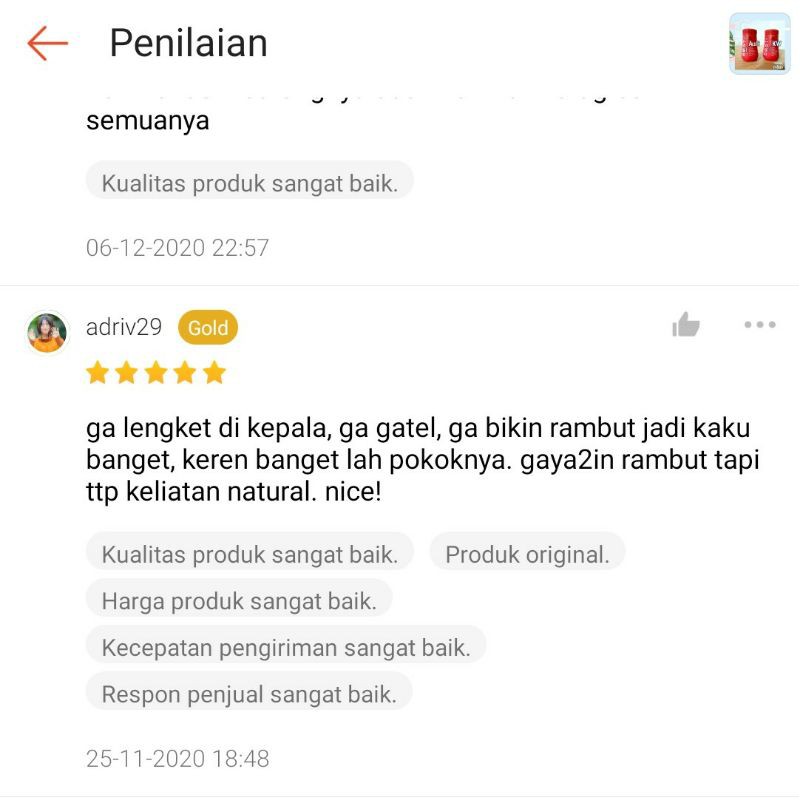Go back from the Penilaian page
The width and height of the screenshot is (800, 800).
click(x=47, y=43)
